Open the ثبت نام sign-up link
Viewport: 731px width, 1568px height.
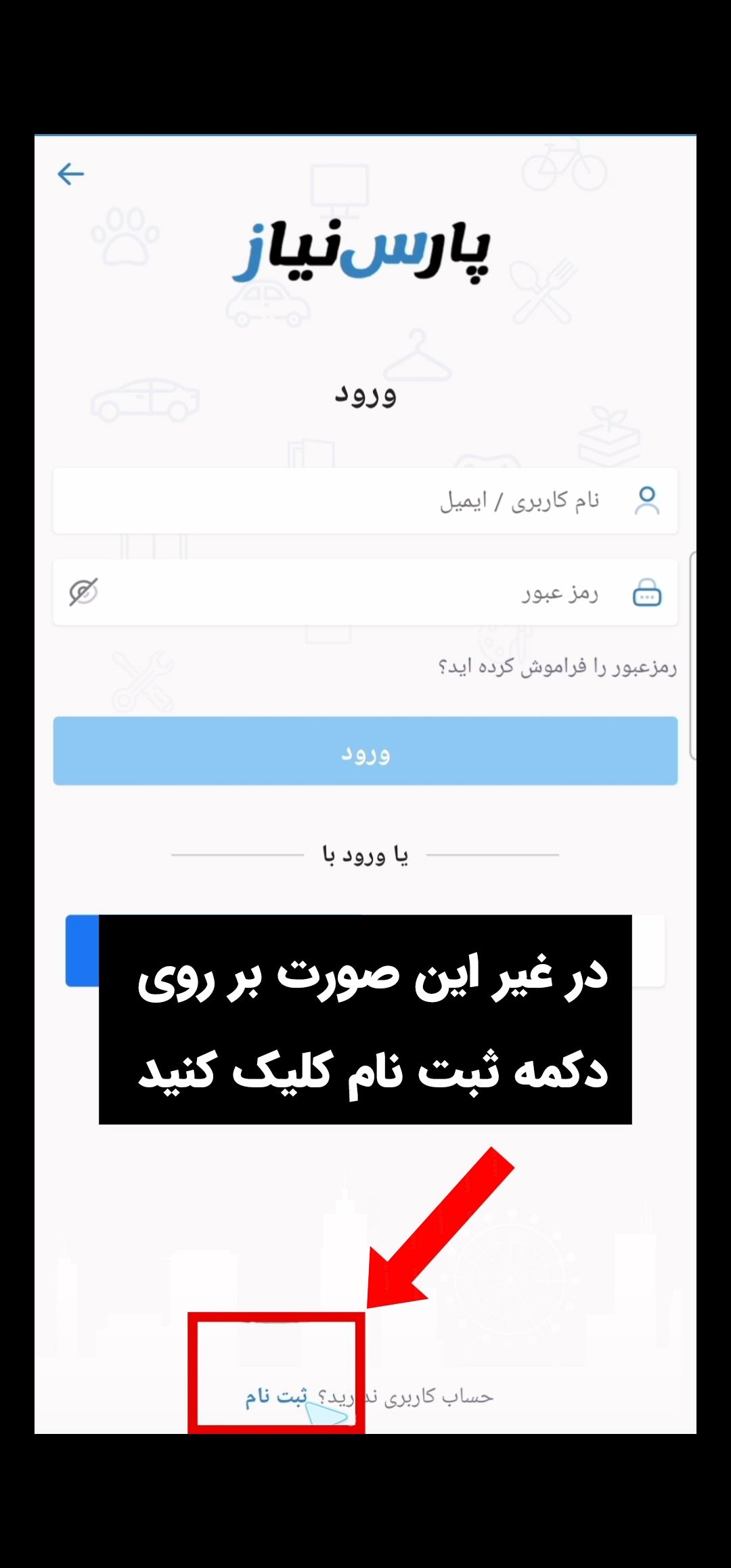276,1397
